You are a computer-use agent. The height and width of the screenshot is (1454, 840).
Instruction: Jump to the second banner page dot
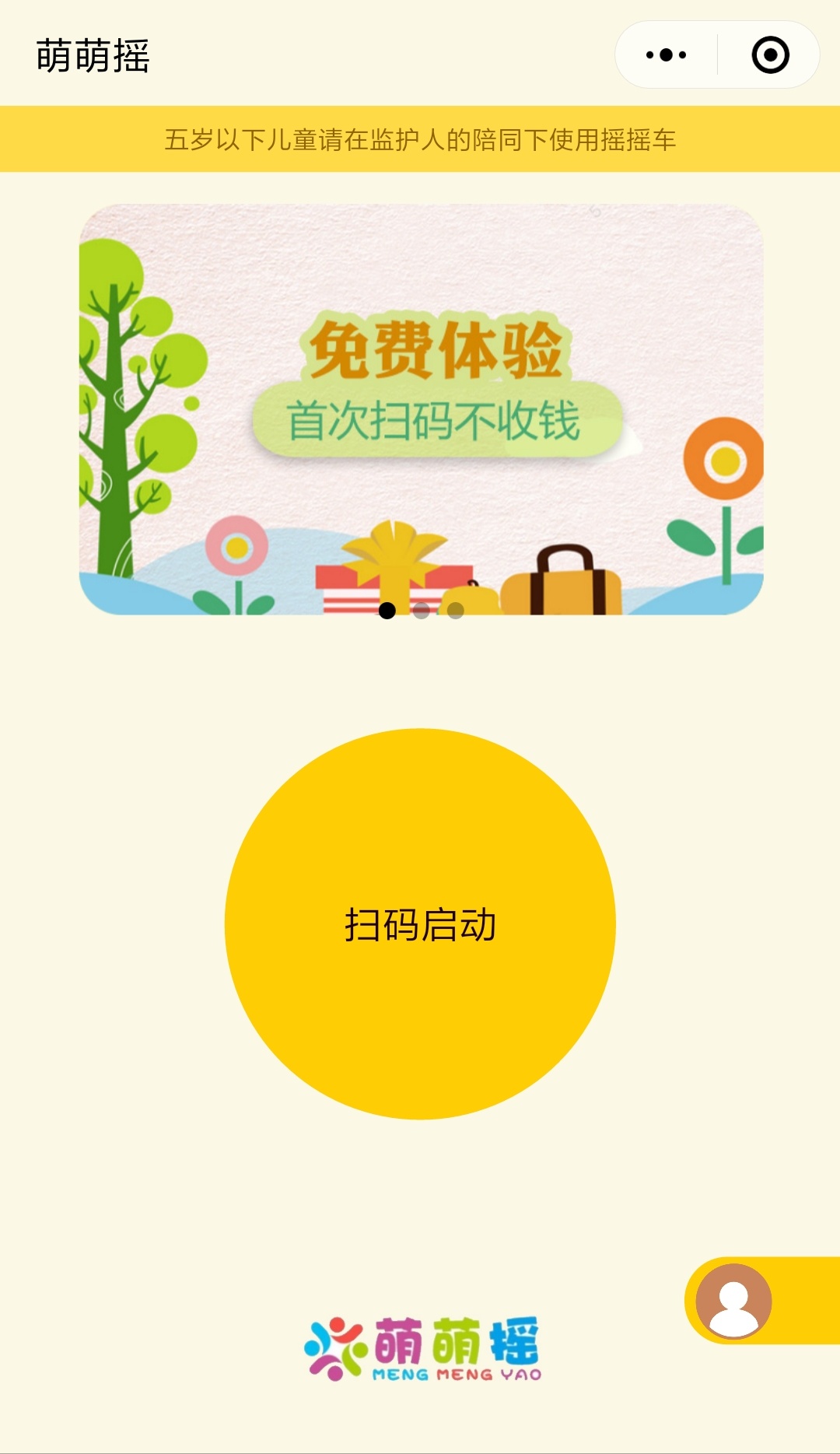point(422,611)
